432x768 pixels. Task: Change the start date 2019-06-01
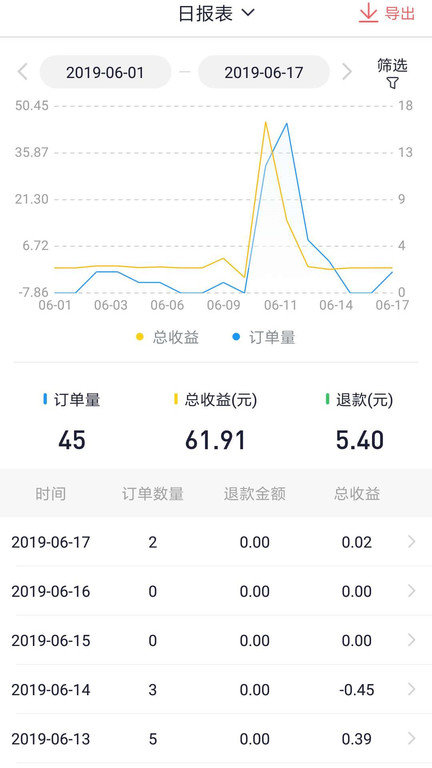pos(105,72)
